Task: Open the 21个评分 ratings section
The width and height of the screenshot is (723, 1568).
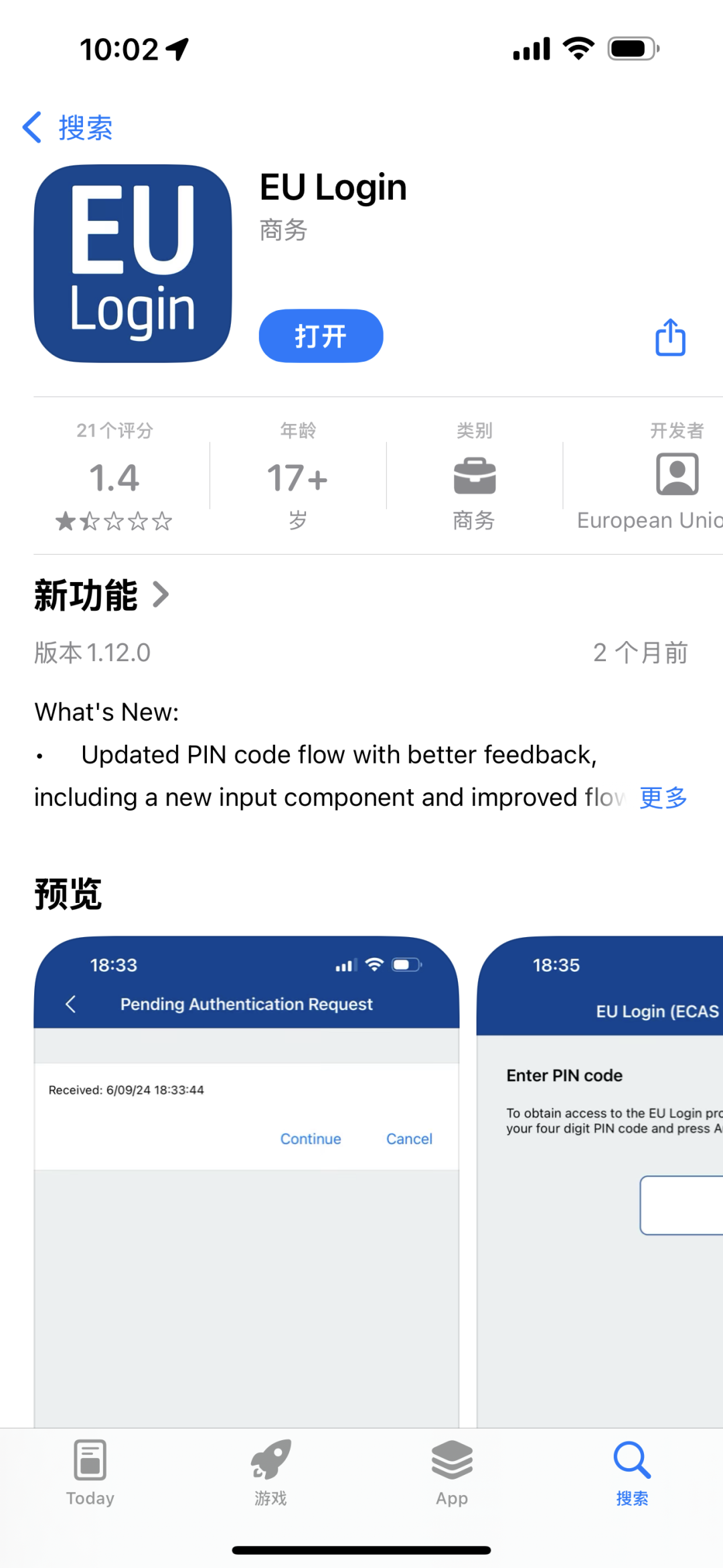Action: coord(114,477)
